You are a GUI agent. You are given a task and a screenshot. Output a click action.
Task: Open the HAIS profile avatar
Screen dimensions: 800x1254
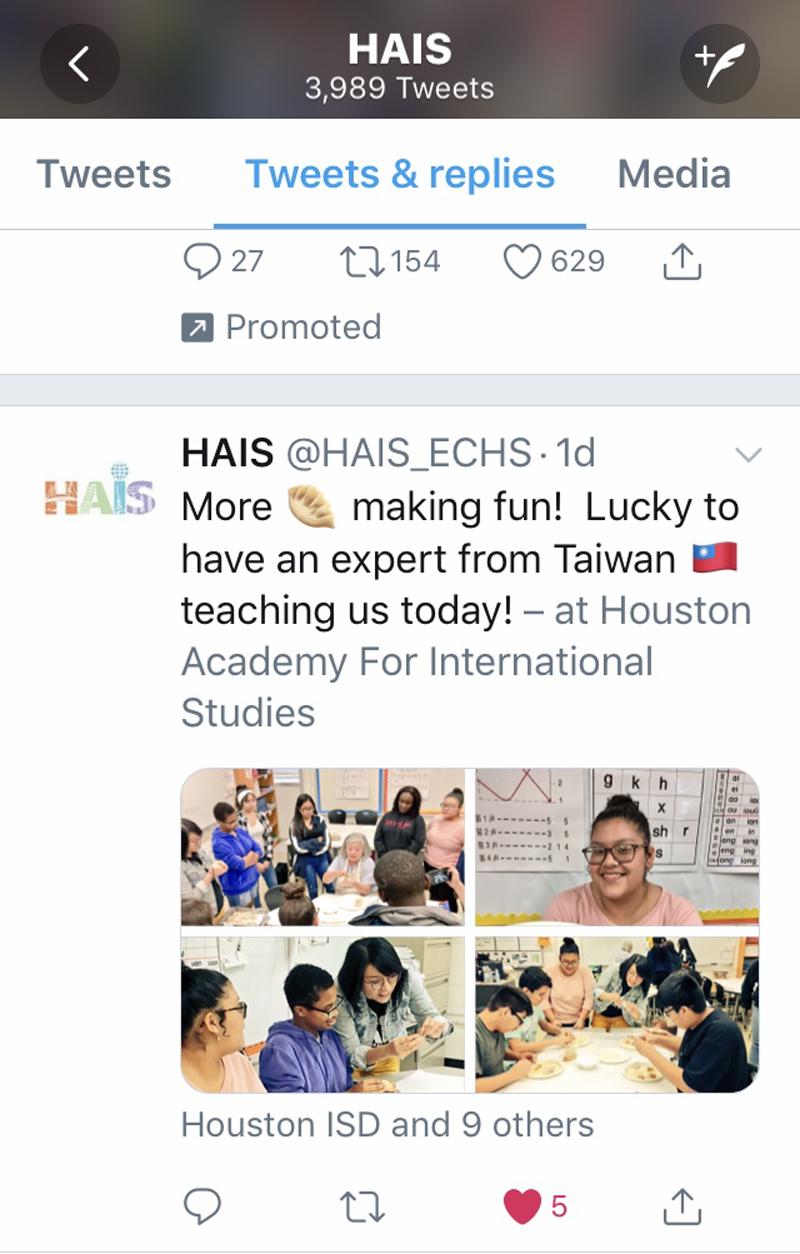click(100, 489)
